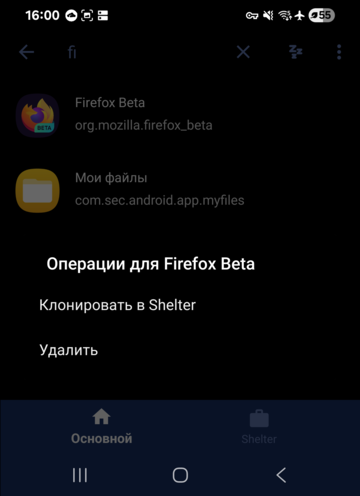Select Клонировать в Shelter option
The image size is (360, 496).
click(x=180, y=305)
